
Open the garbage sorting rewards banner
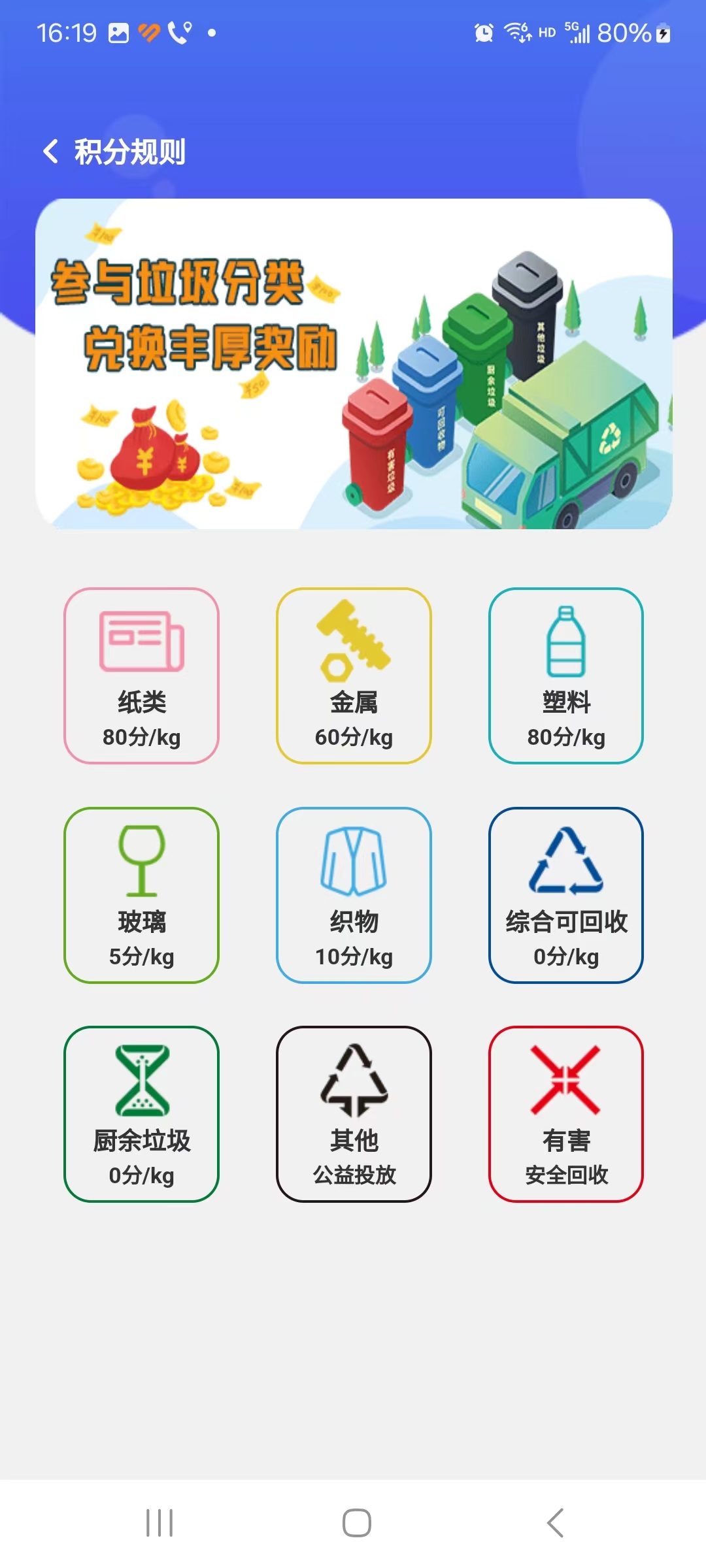354,364
